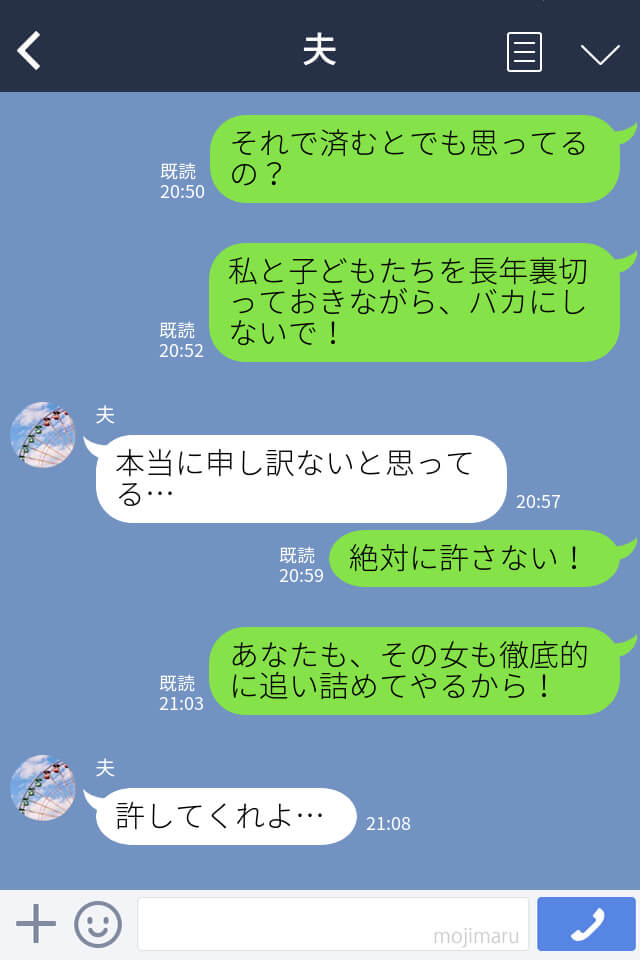640x960 pixels.
Task: Open the emoji sticker picker
Action: [98, 924]
